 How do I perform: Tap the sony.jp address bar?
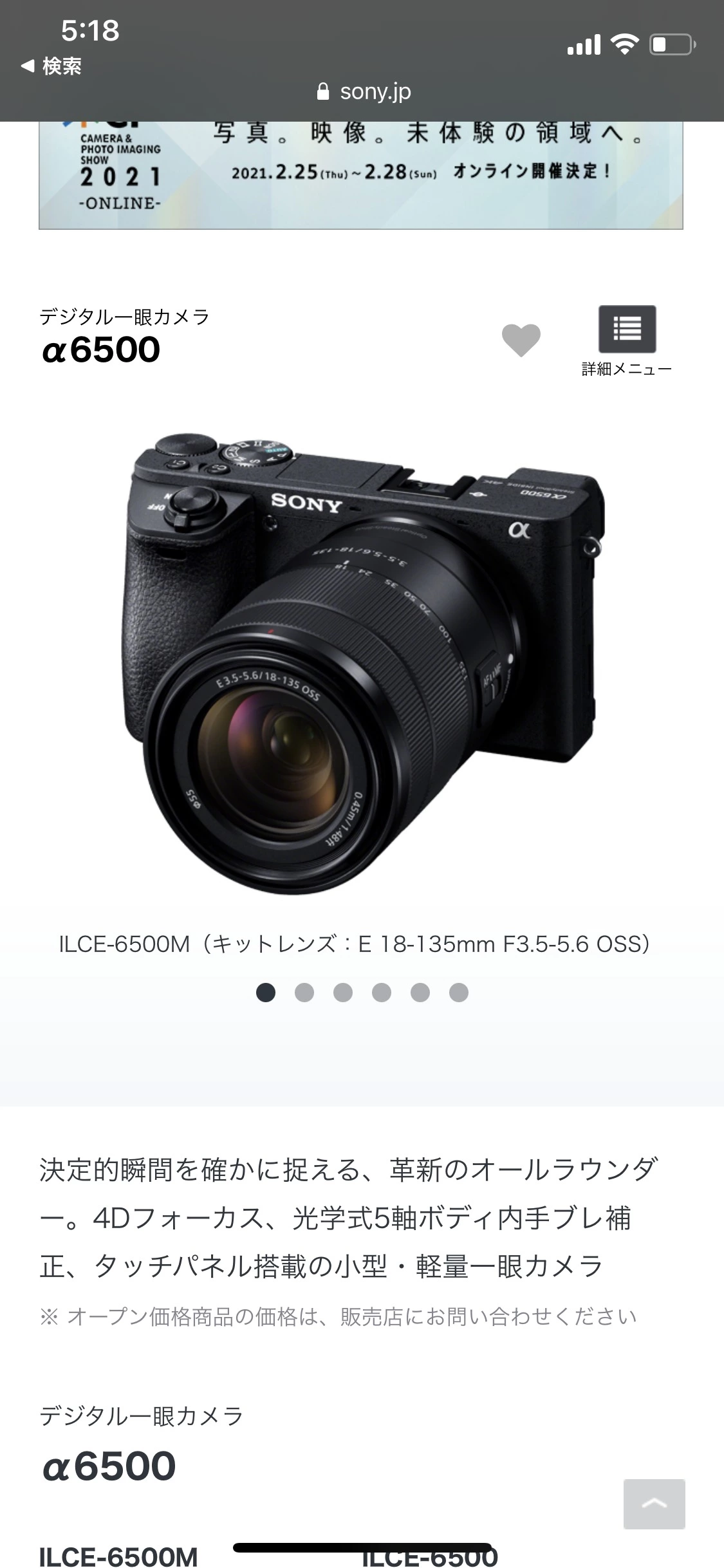(x=364, y=91)
